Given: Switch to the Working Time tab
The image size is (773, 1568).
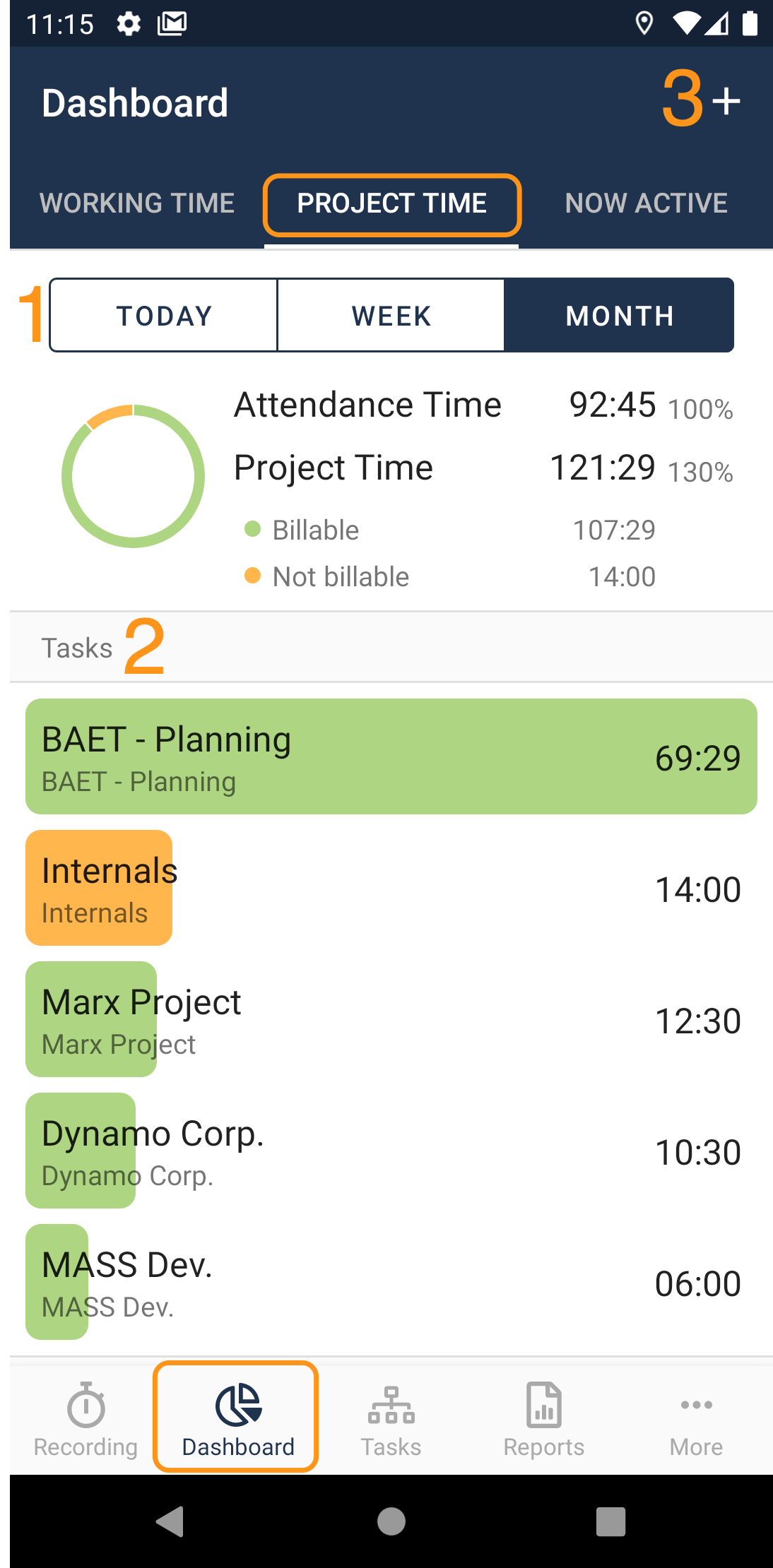Looking at the screenshot, I should click(137, 203).
